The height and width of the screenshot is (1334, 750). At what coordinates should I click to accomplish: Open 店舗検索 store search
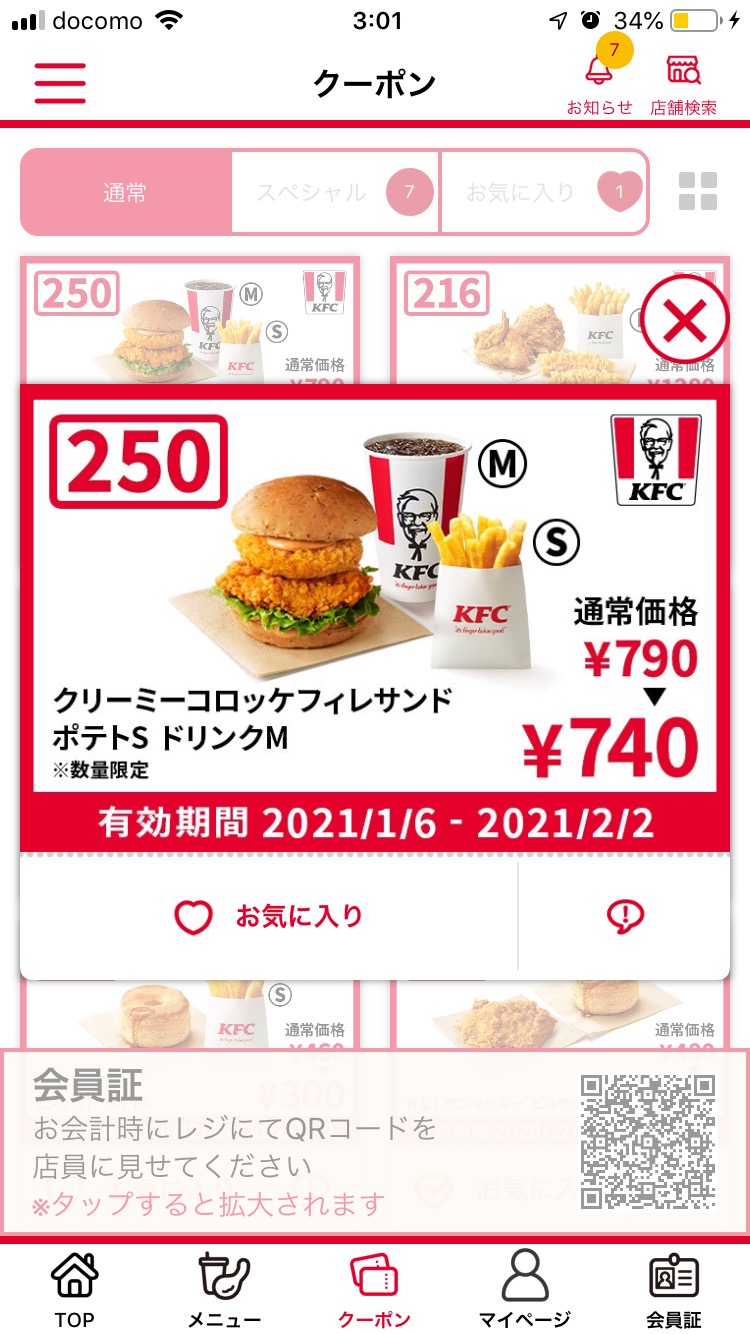[683, 82]
